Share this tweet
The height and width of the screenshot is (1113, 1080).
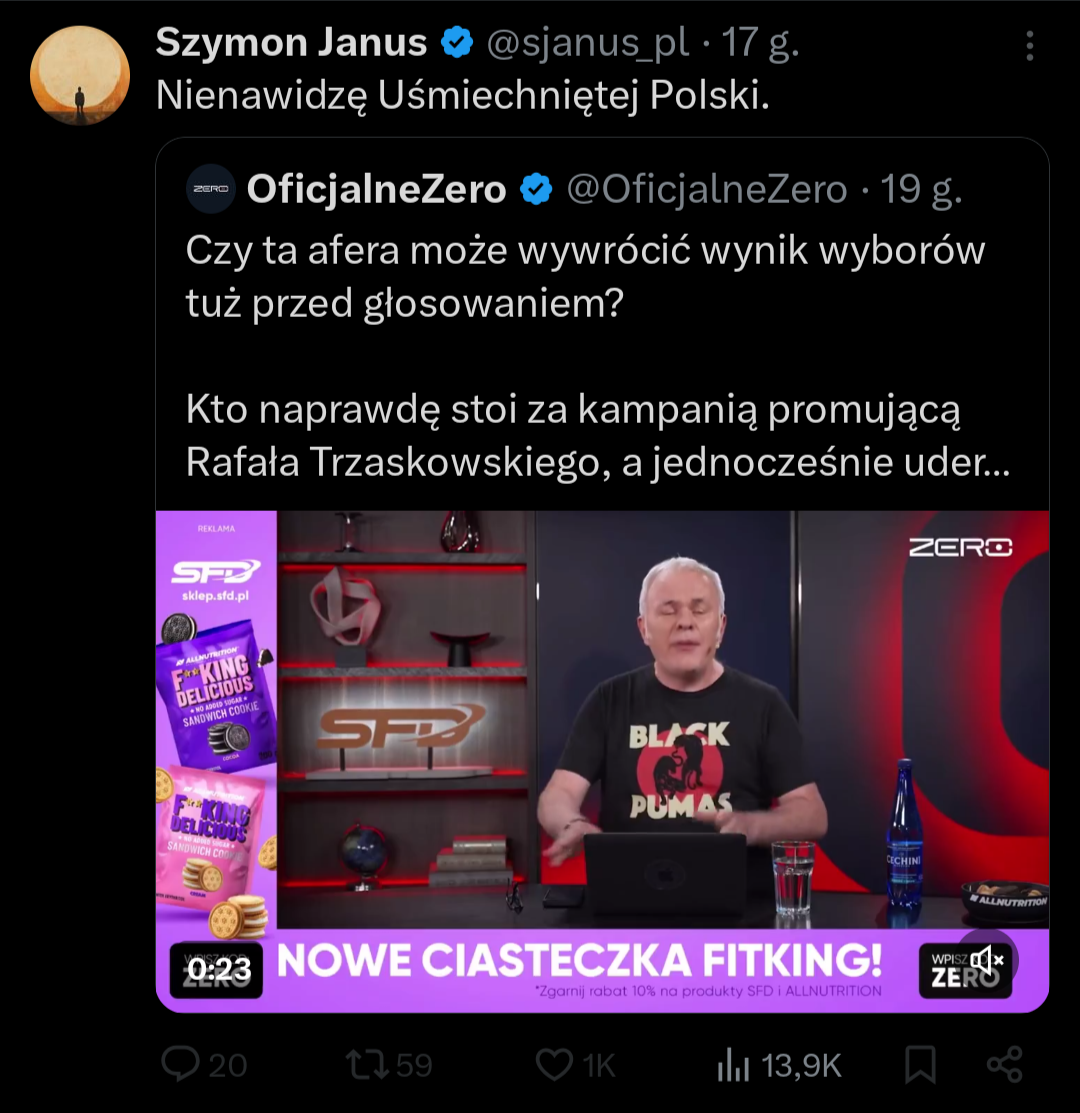pyautogui.click(x=1004, y=1065)
